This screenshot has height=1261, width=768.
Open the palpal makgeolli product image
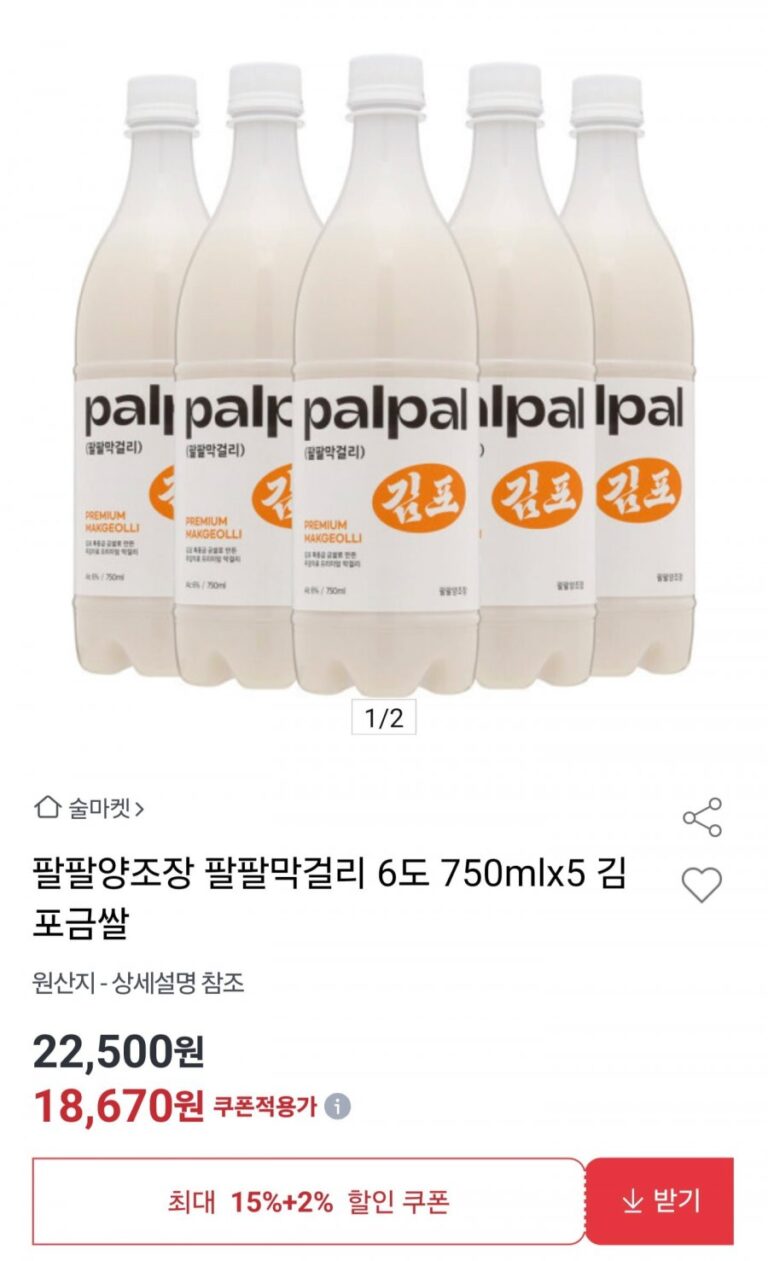click(384, 380)
